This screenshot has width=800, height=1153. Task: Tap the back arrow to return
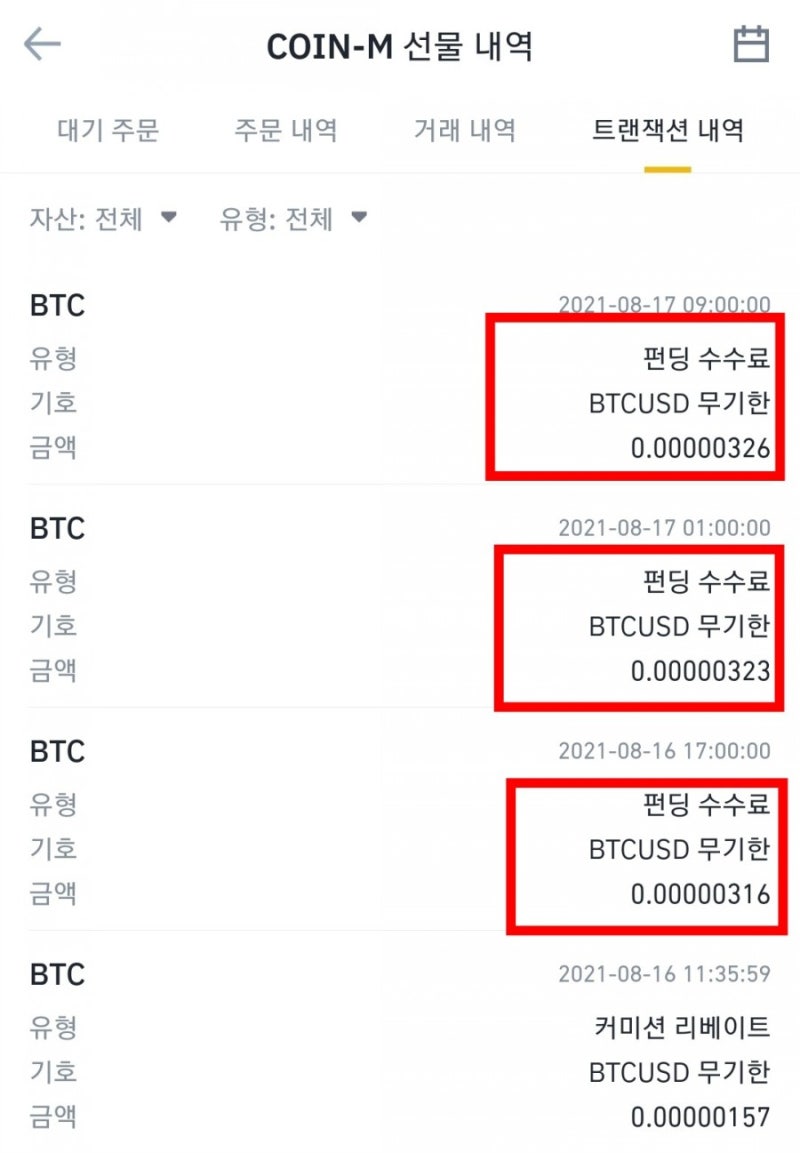click(x=42, y=44)
